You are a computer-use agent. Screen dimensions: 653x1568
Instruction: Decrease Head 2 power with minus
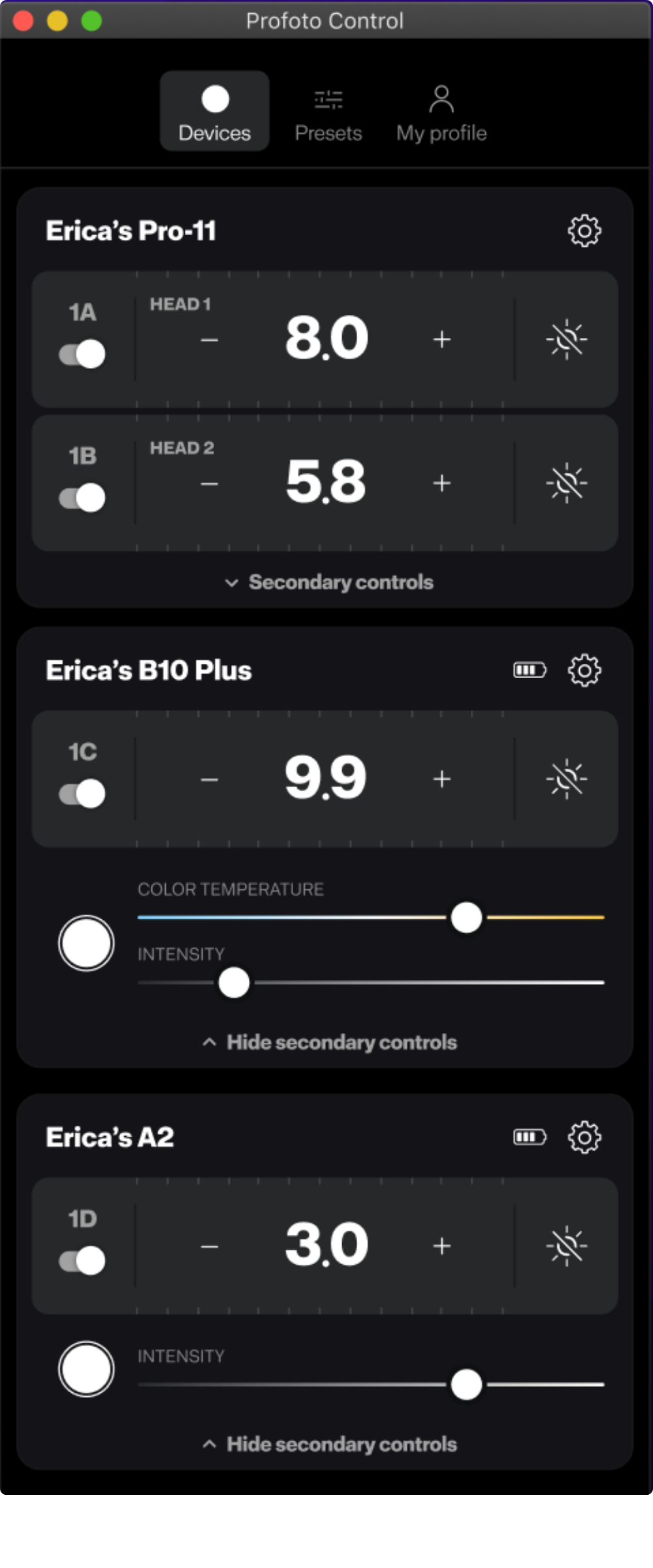pos(209,483)
